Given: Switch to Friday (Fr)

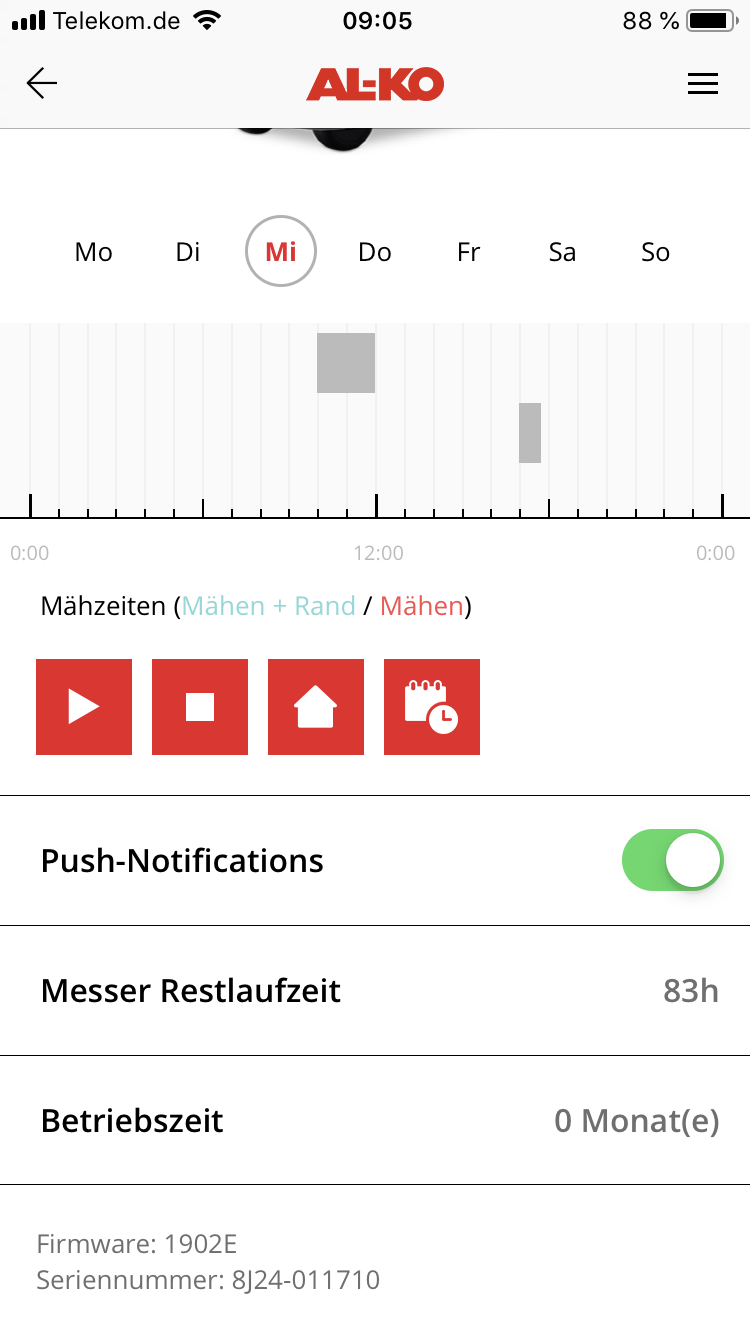Looking at the screenshot, I should pyautogui.click(x=468, y=252).
